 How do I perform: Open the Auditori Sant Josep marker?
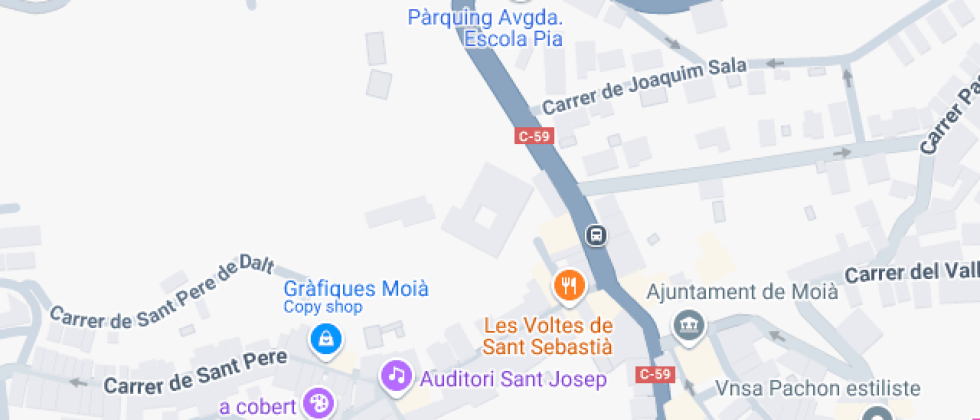click(397, 376)
